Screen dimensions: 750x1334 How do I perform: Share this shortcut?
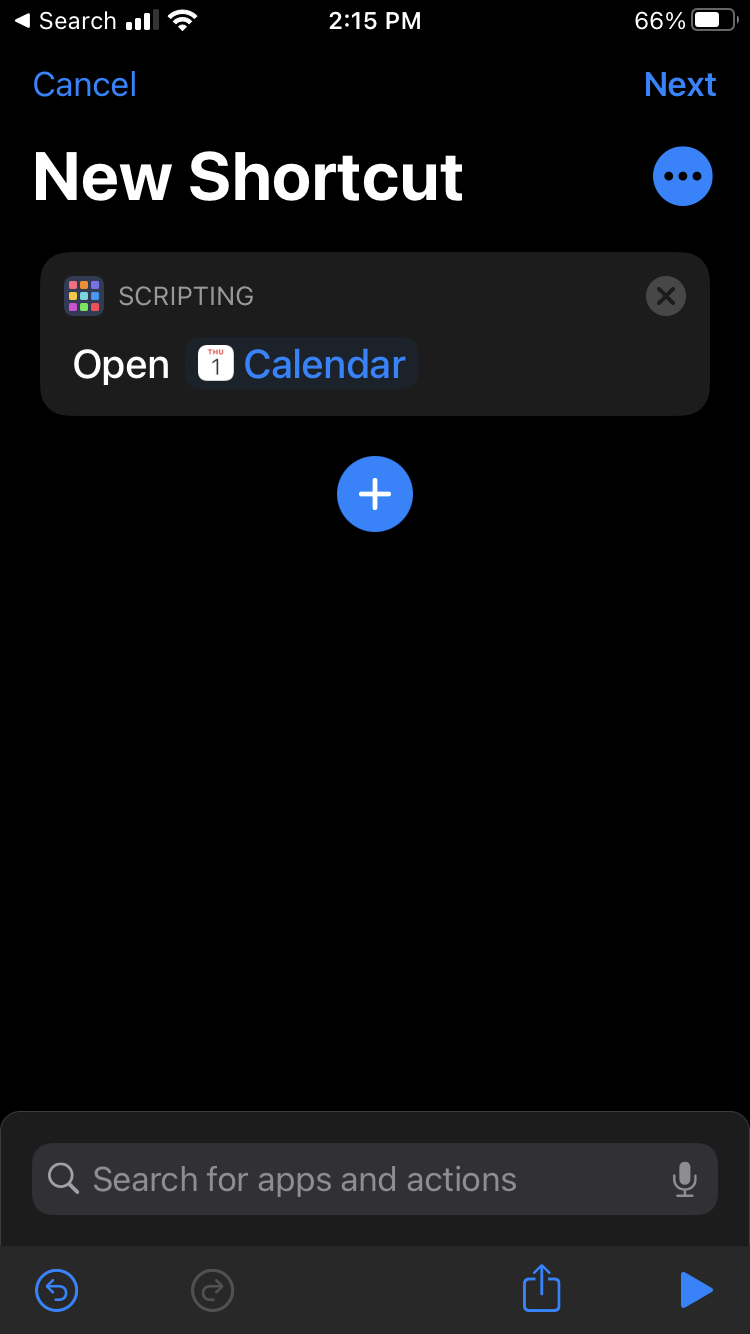click(542, 1288)
